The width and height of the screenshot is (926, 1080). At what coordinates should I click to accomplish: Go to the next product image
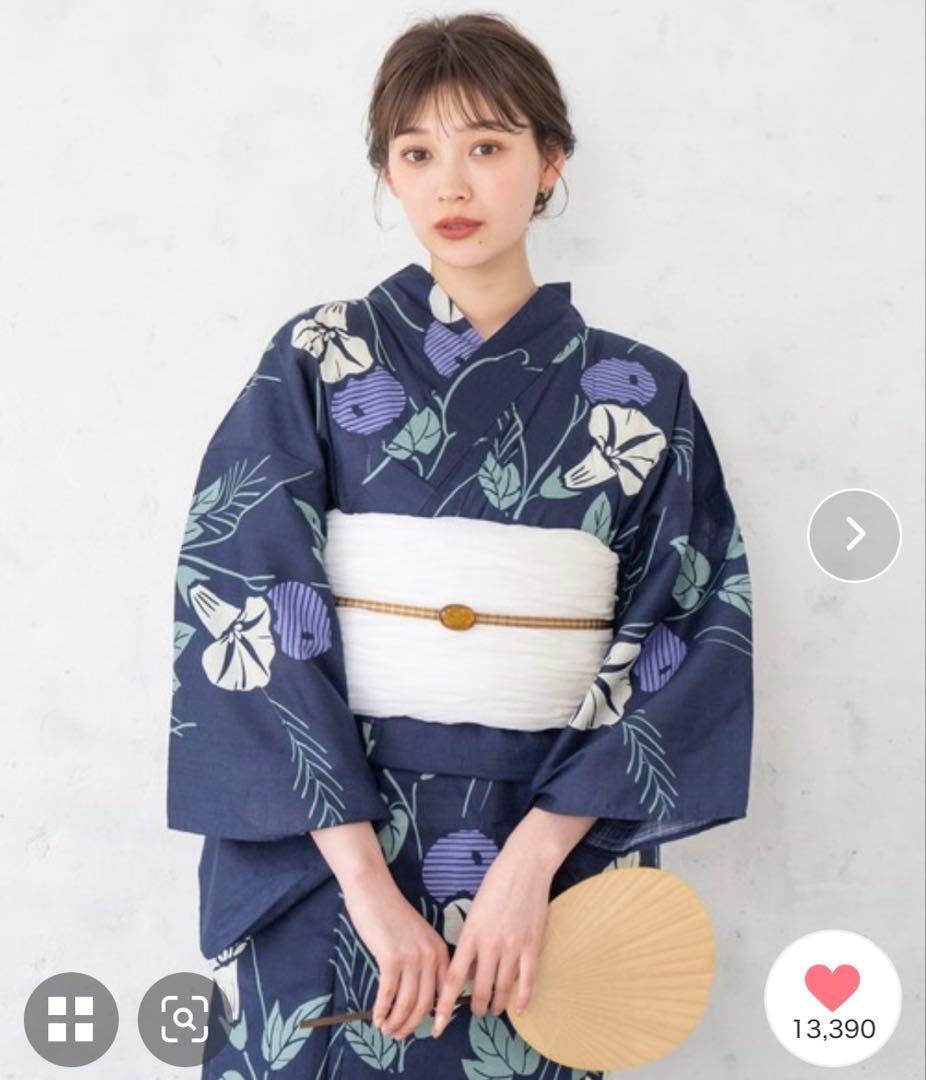pyautogui.click(x=854, y=535)
